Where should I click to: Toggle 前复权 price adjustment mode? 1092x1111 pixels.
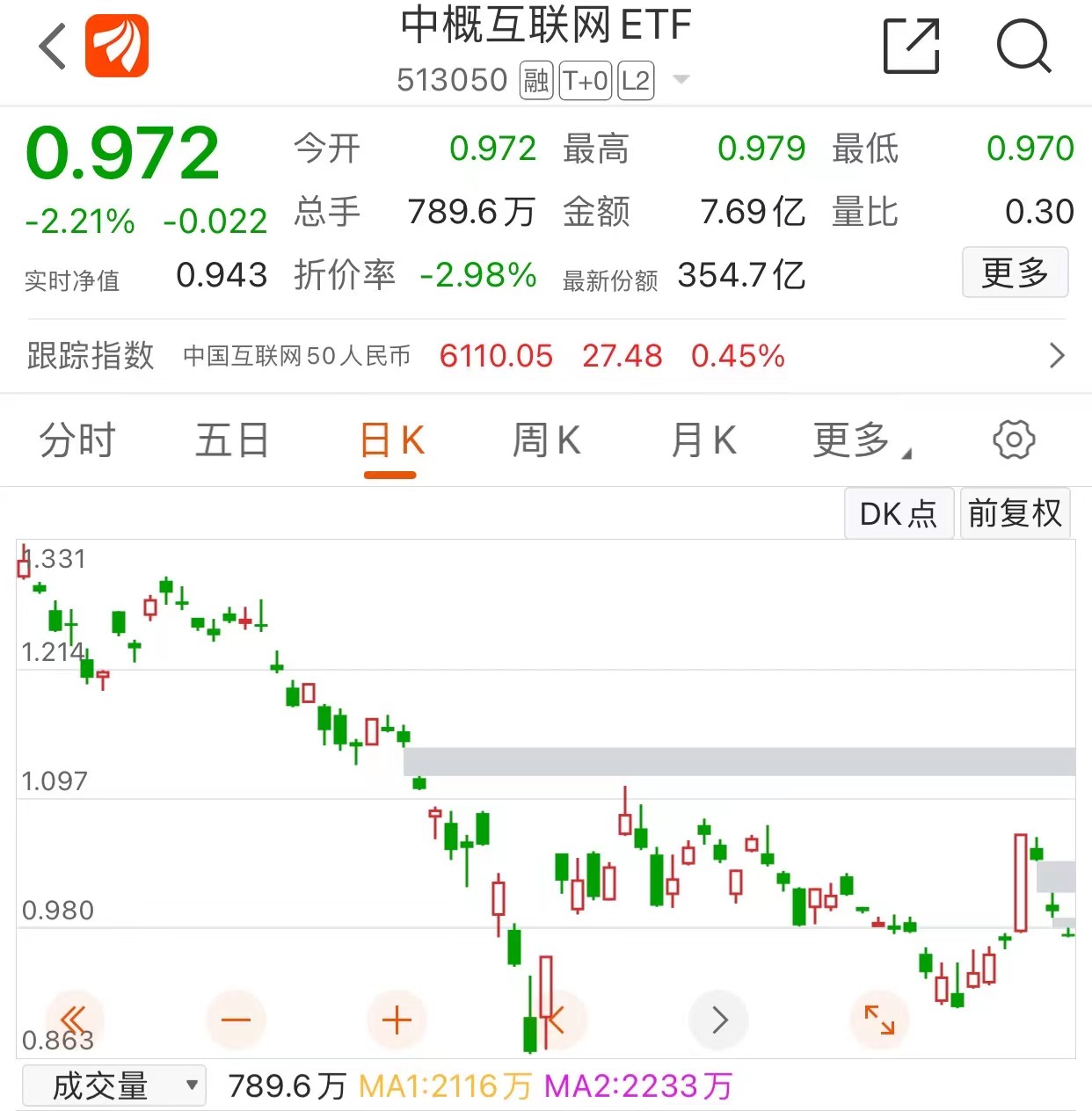[x=1016, y=512]
